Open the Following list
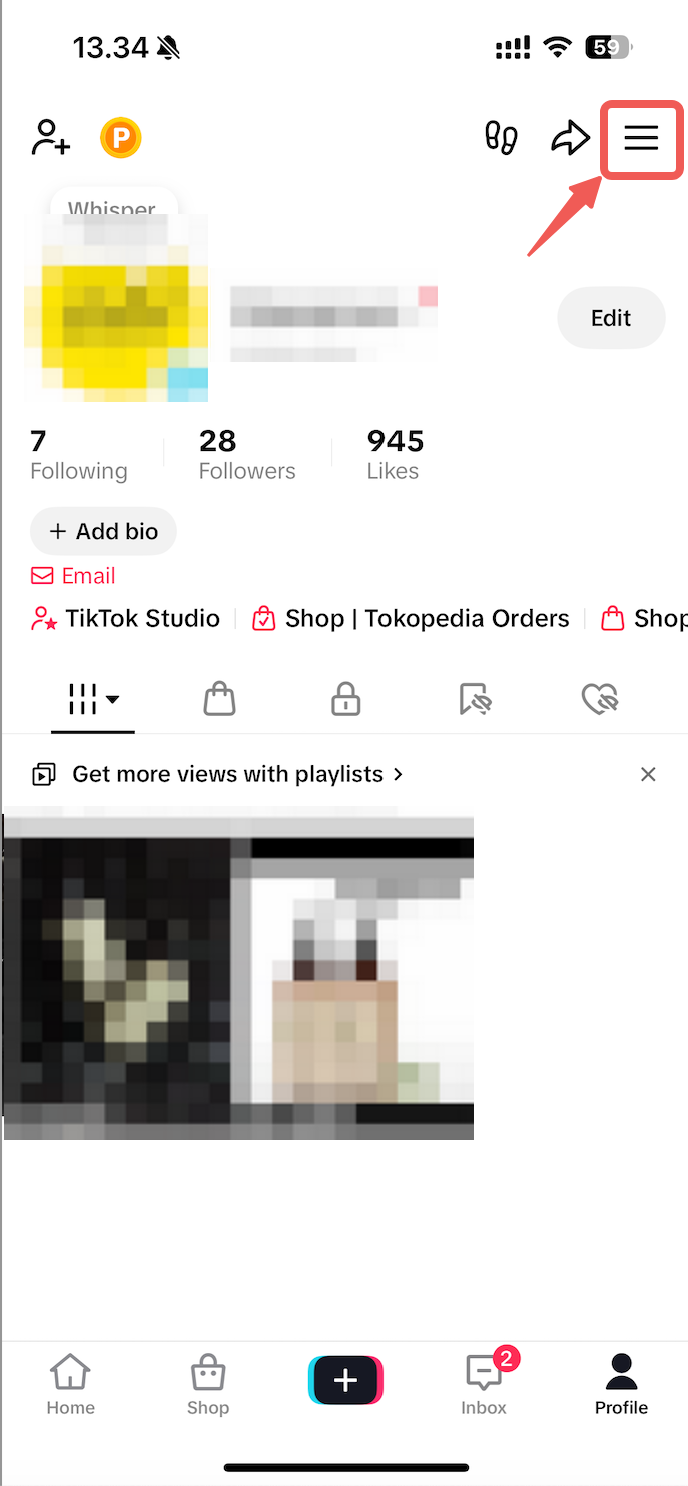Image resolution: width=688 pixels, height=1486 pixels. [x=78, y=455]
